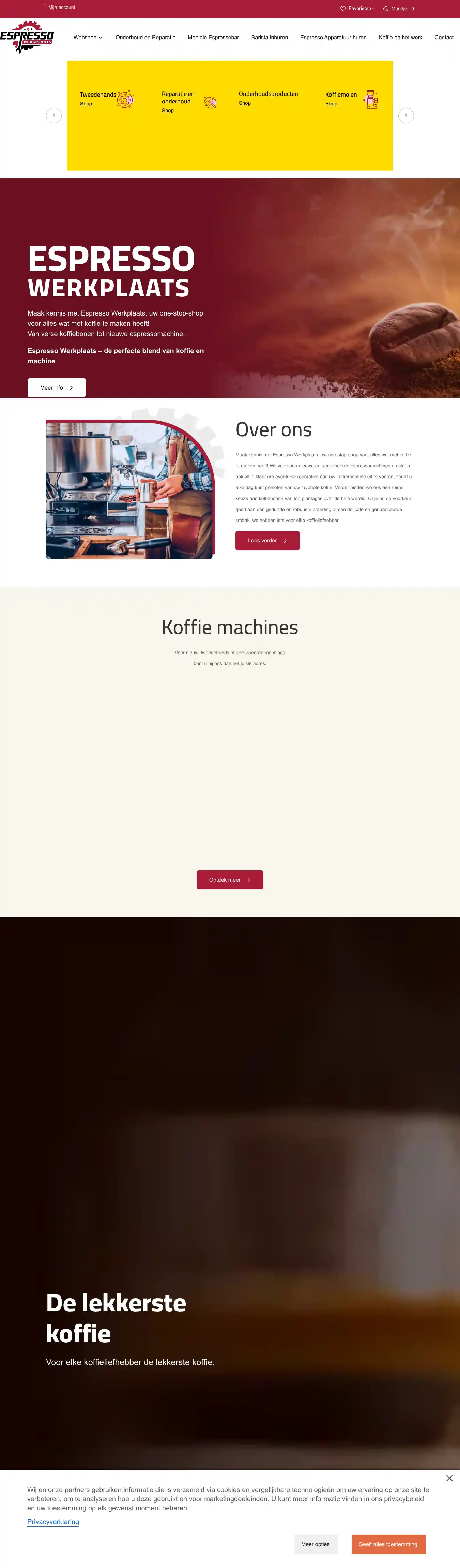The width and height of the screenshot is (460, 1568).
Task: Show next carousel categories
Action: [406, 115]
